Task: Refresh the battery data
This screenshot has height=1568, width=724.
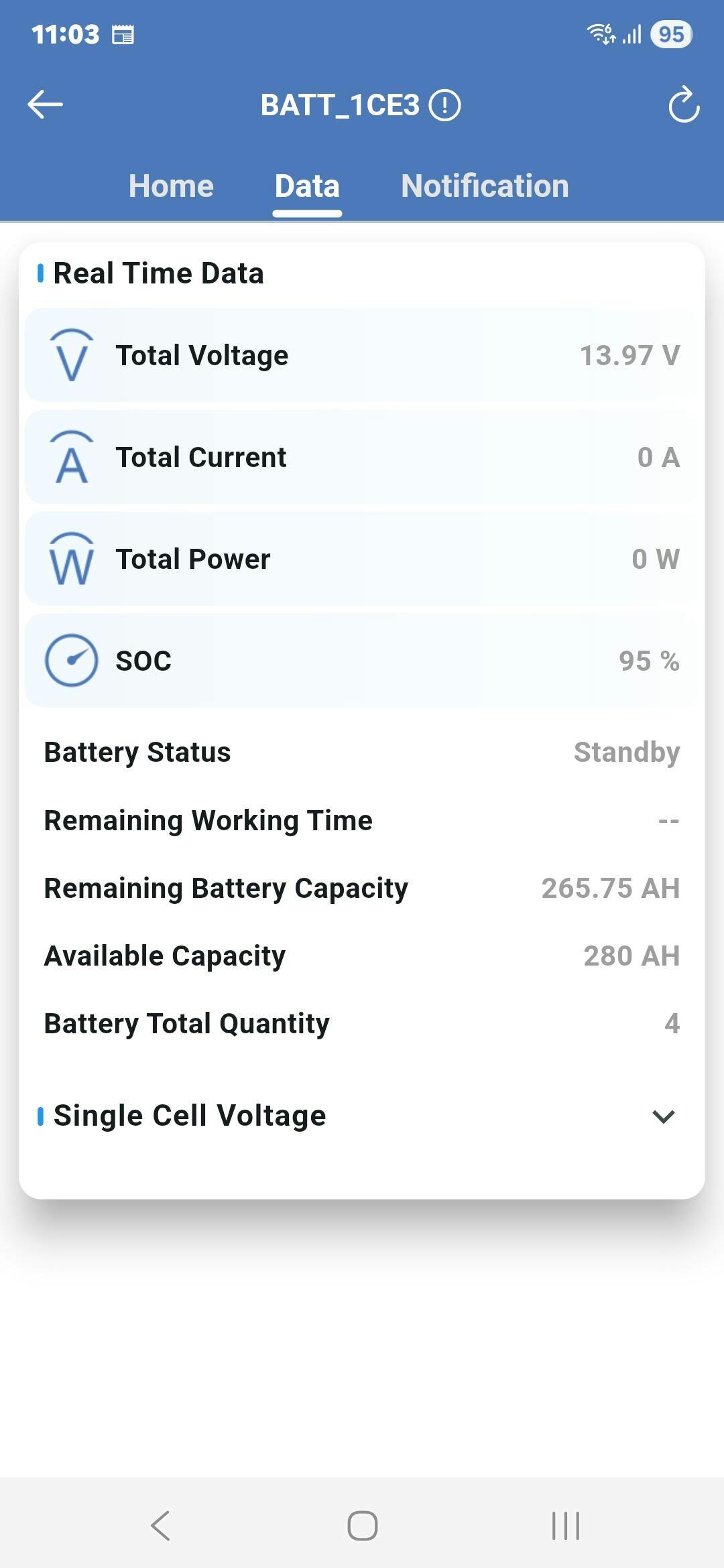Action: (x=684, y=105)
